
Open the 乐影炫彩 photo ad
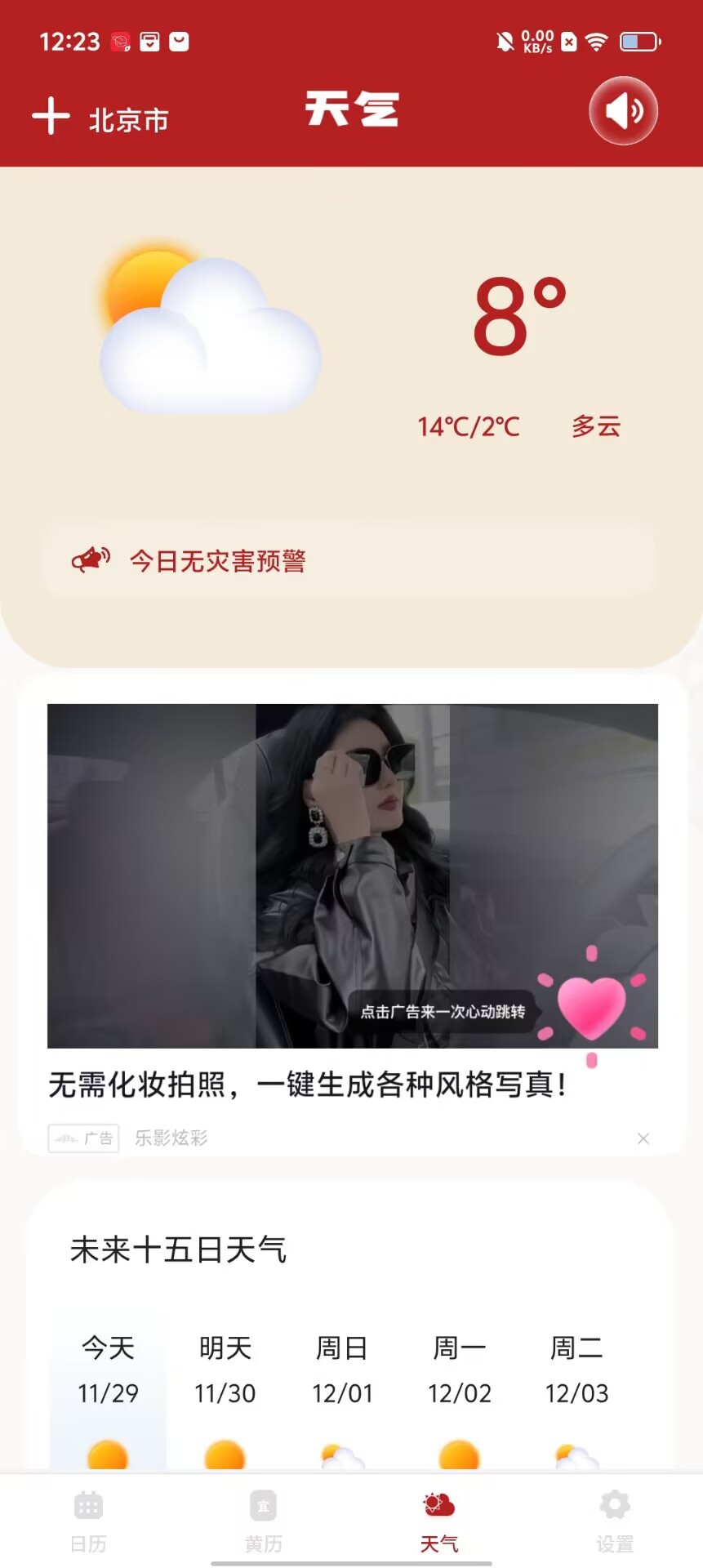click(352, 875)
